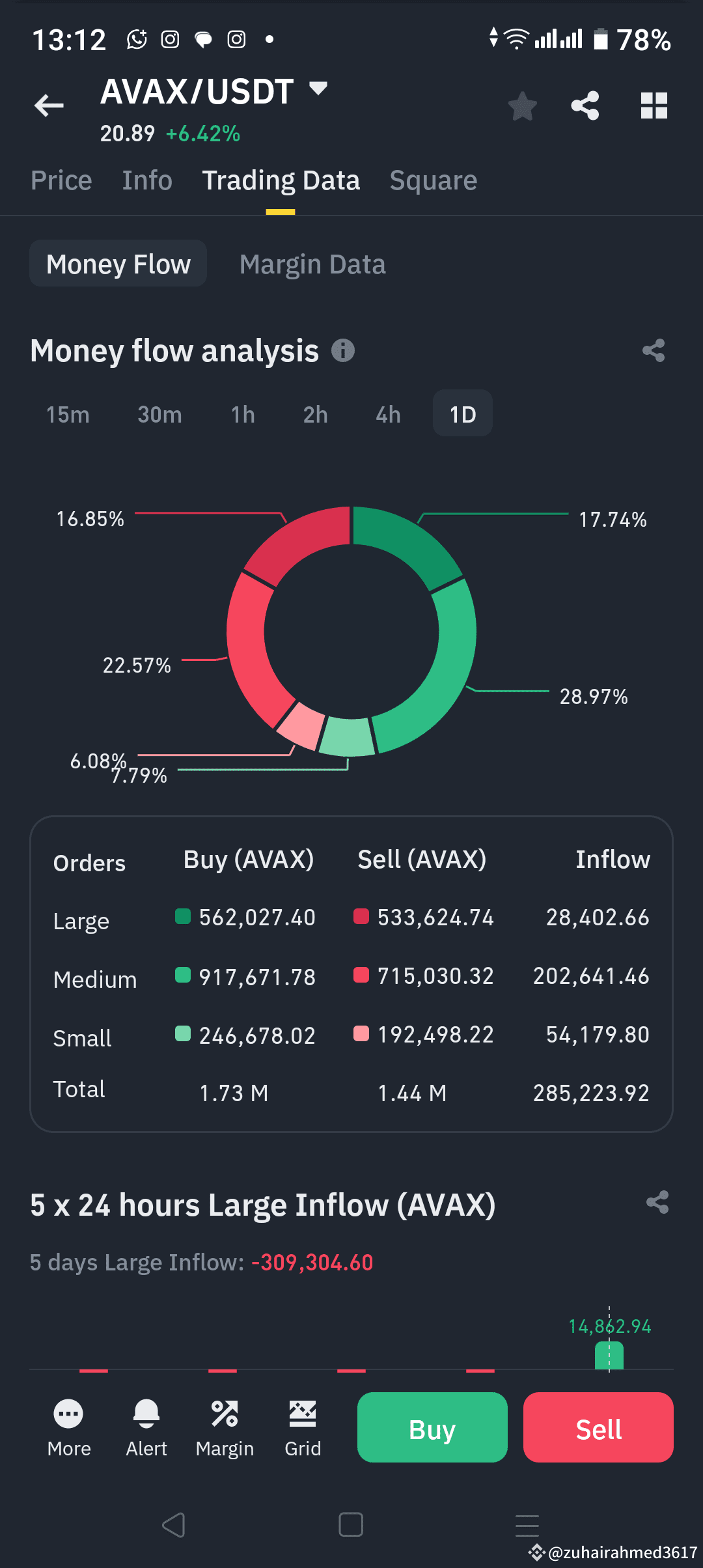Viewport: 703px width, 1568px height.
Task: Open the share icon in top bar
Action: [x=585, y=105]
